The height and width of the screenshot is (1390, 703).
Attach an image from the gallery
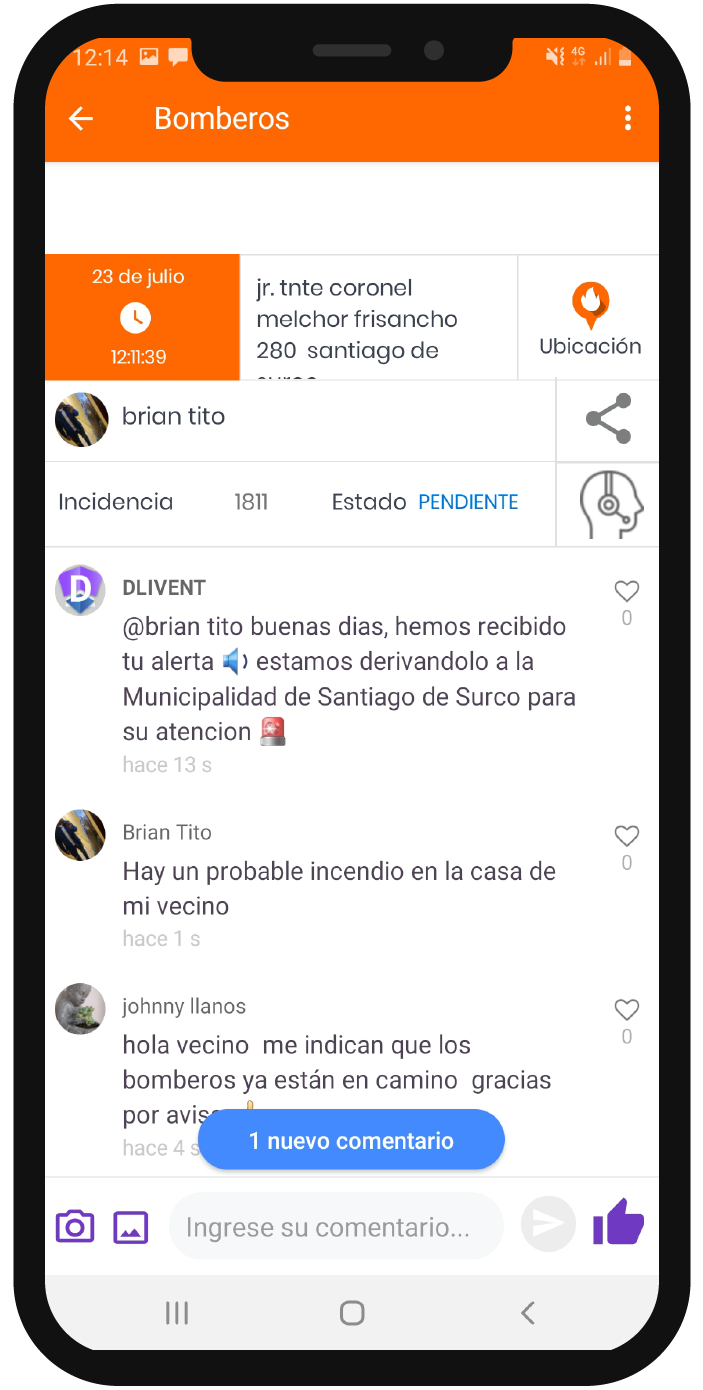tap(131, 1226)
